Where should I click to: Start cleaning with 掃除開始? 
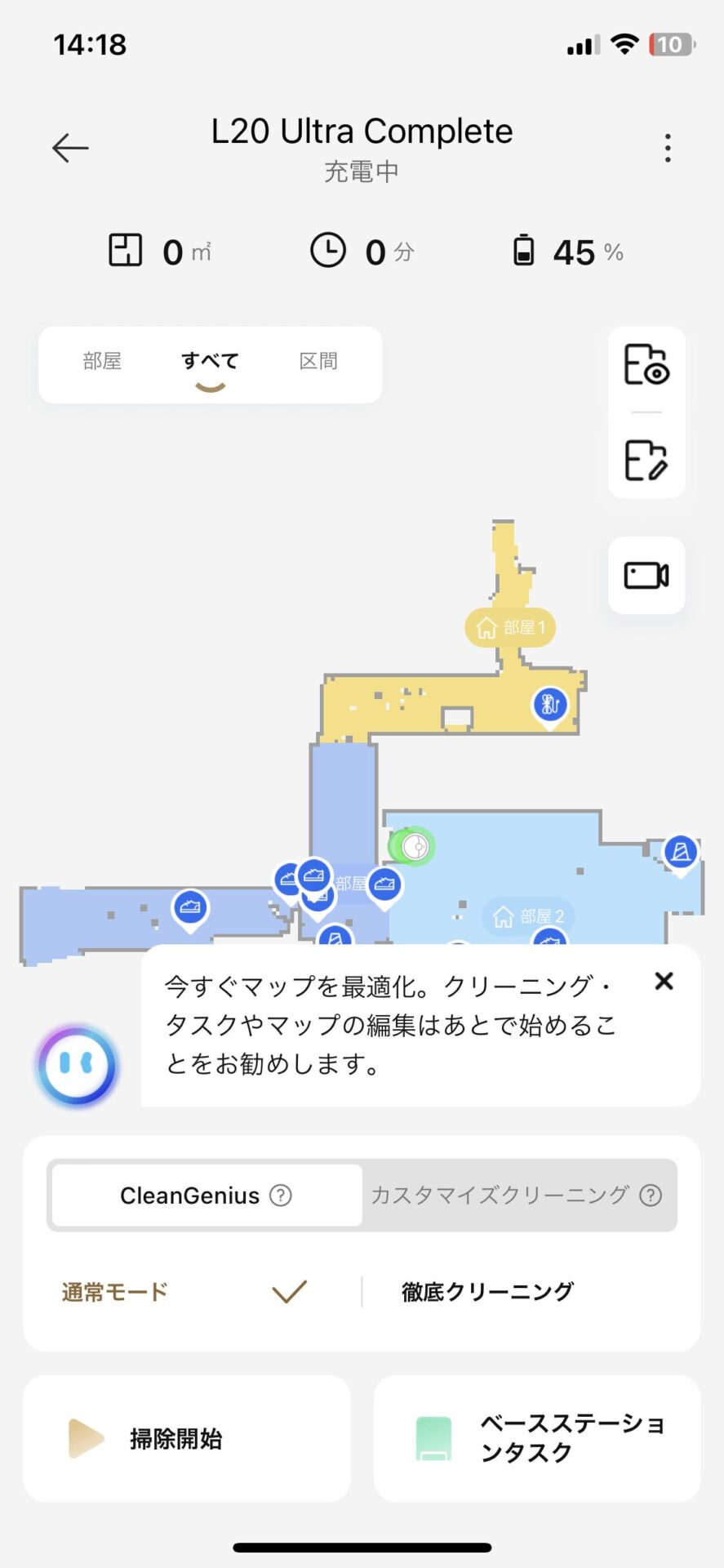(x=187, y=1438)
